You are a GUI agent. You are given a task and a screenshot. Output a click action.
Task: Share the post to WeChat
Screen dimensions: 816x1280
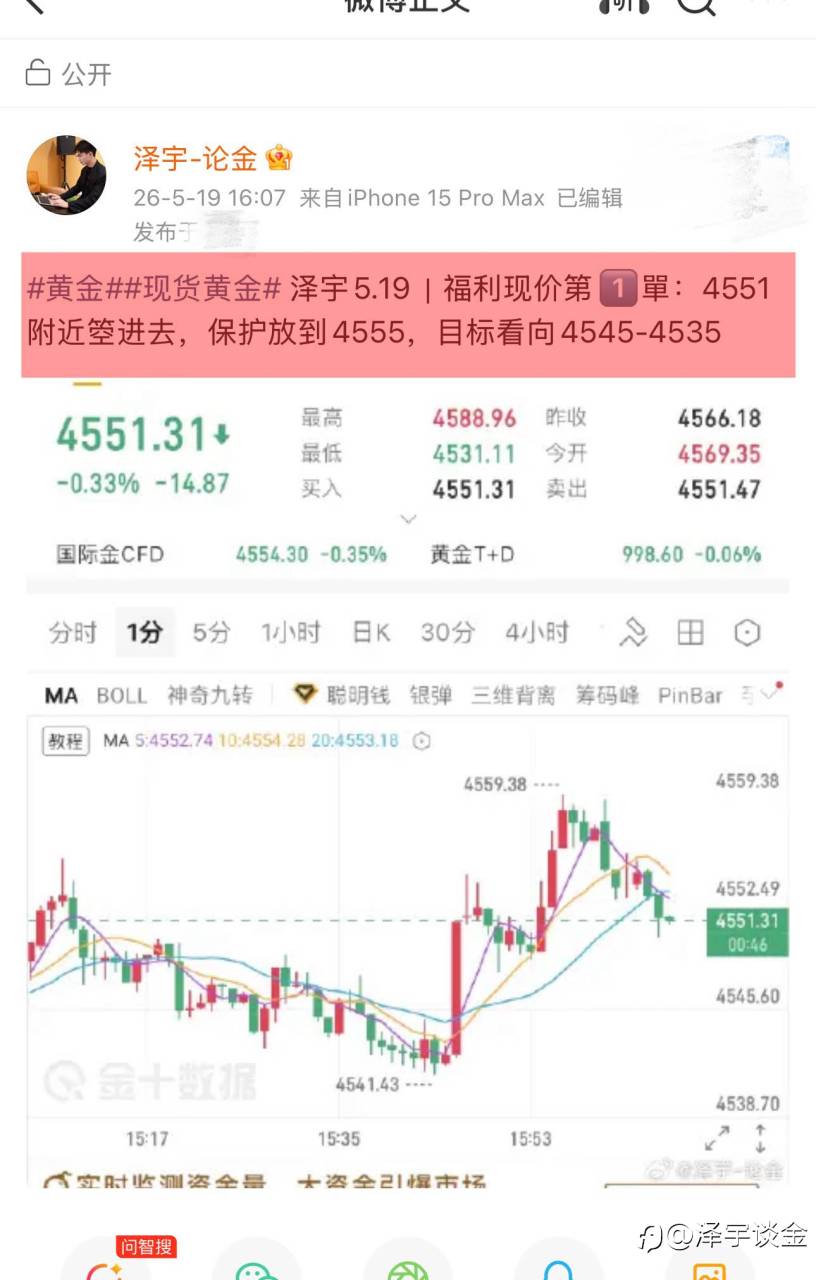[256, 1268]
